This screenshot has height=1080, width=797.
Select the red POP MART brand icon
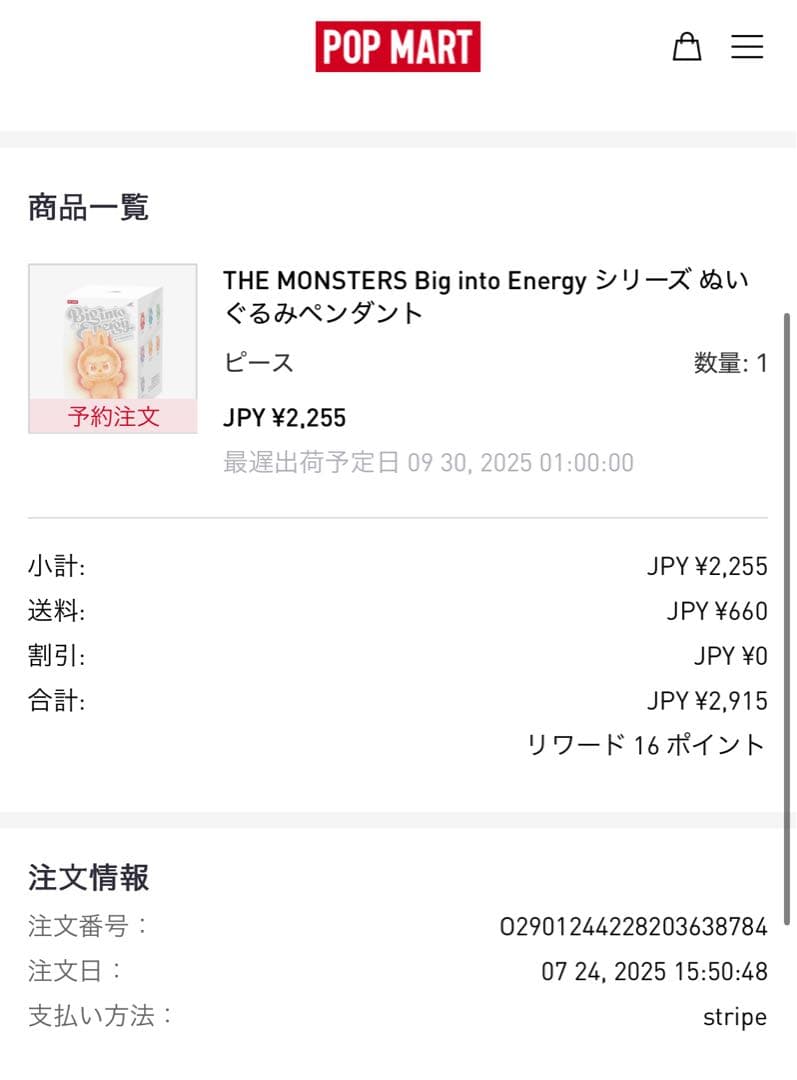click(x=397, y=47)
